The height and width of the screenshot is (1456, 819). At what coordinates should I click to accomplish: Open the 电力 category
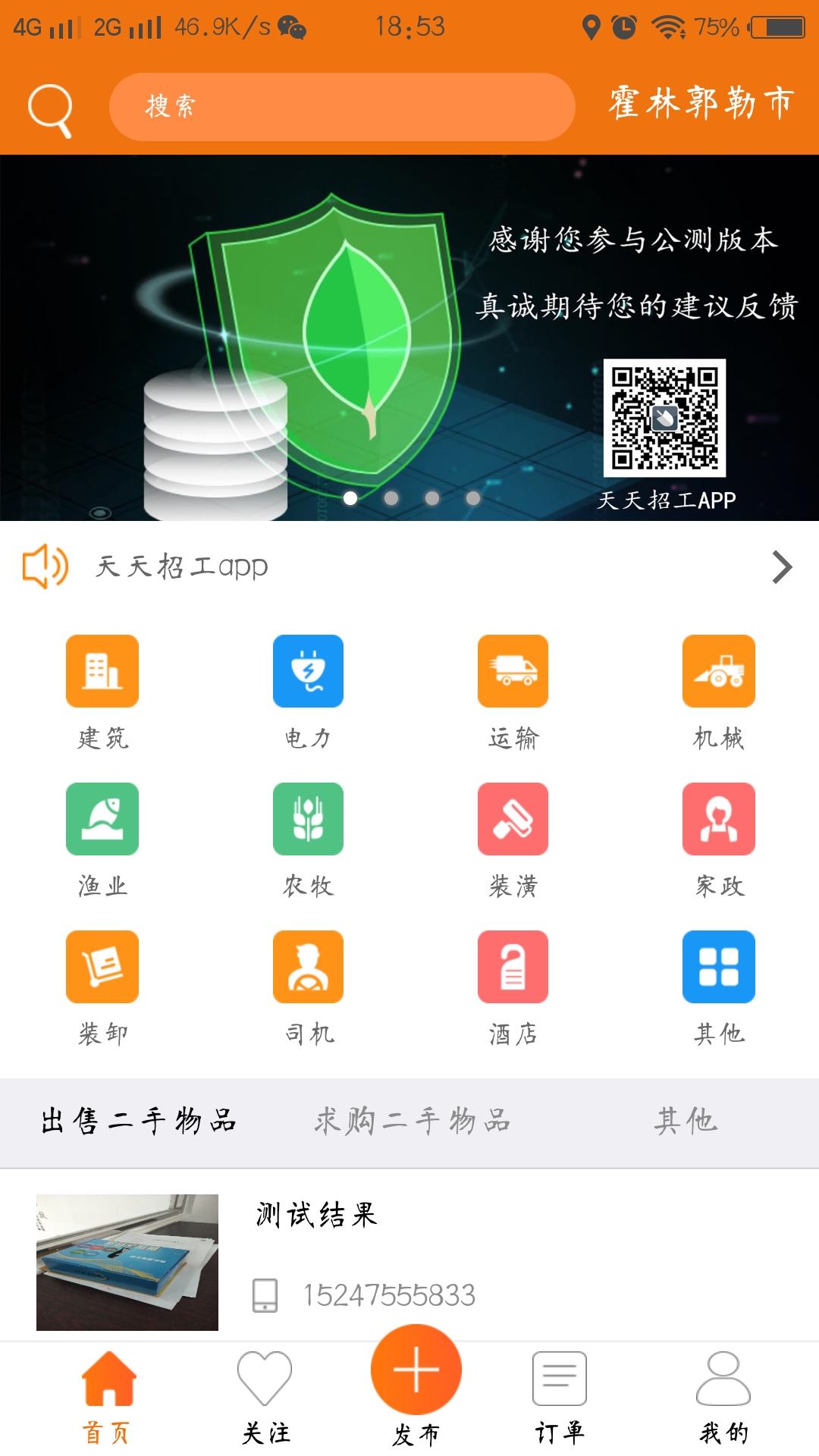(x=308, y=690)
